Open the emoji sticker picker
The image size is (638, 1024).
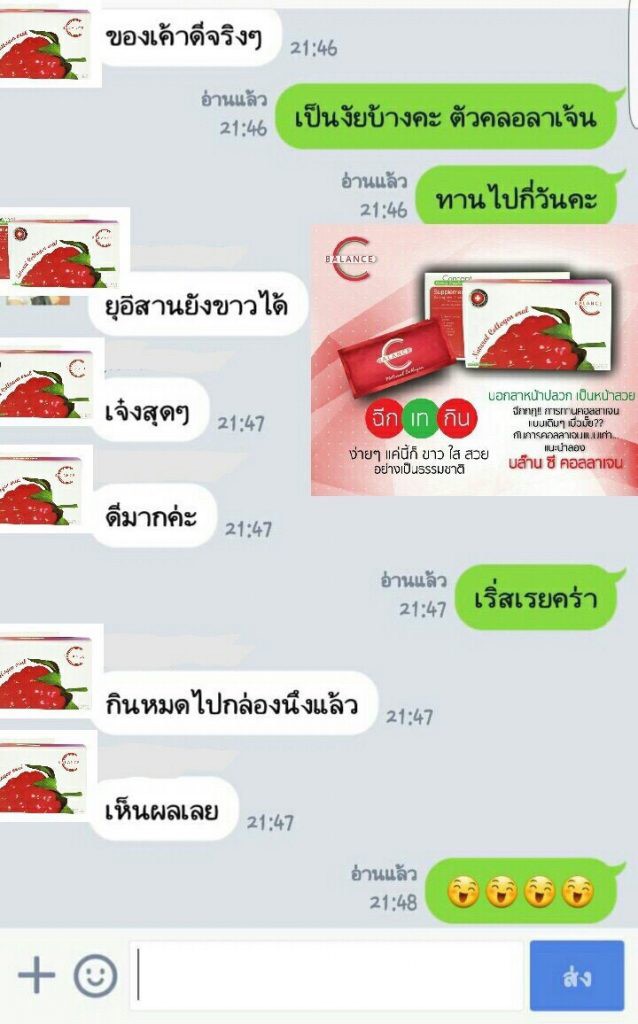click(95, 975)
